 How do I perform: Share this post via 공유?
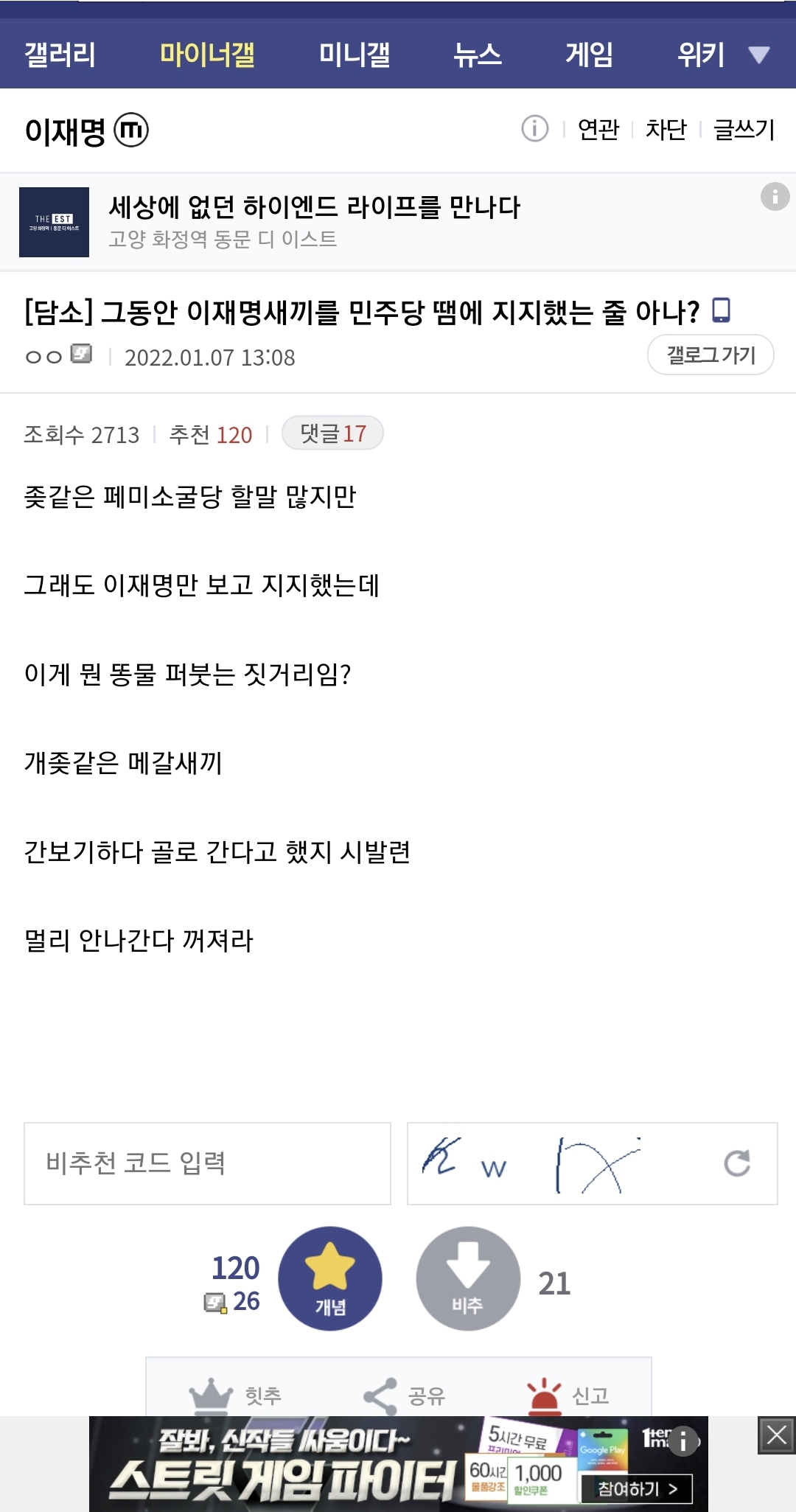[x=404, y=1396]
